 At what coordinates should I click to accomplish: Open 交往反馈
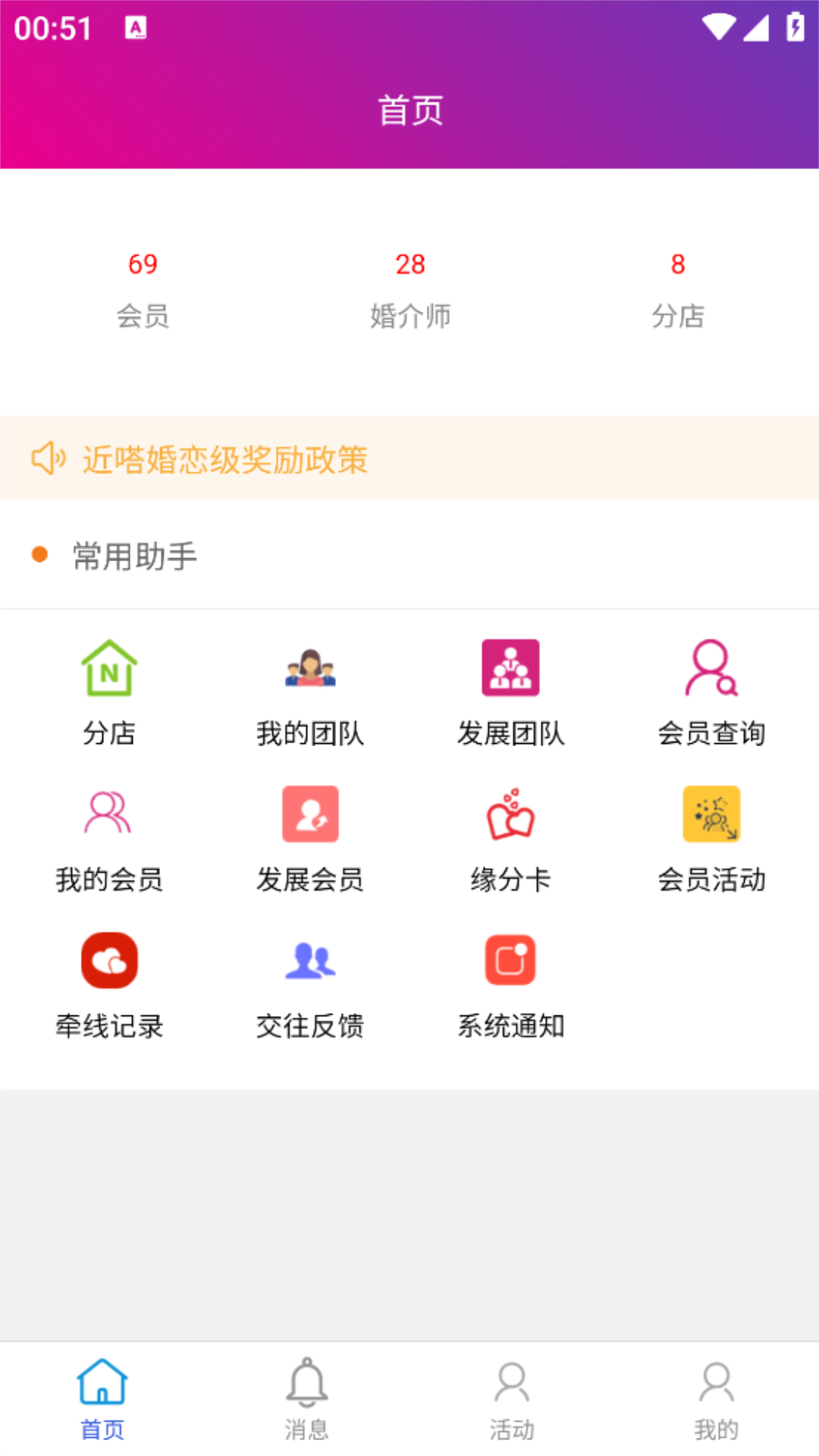(x=310, y=984)
